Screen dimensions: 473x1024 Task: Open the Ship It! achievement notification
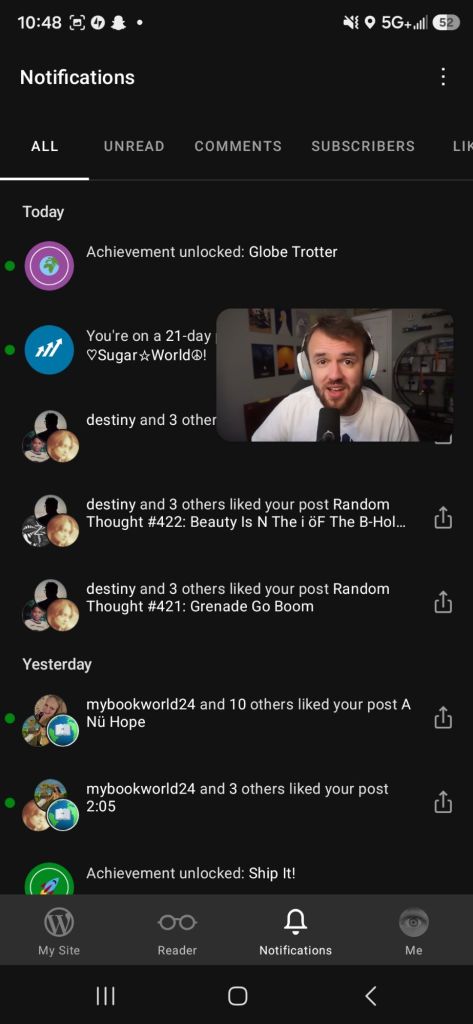pos(236,875)
